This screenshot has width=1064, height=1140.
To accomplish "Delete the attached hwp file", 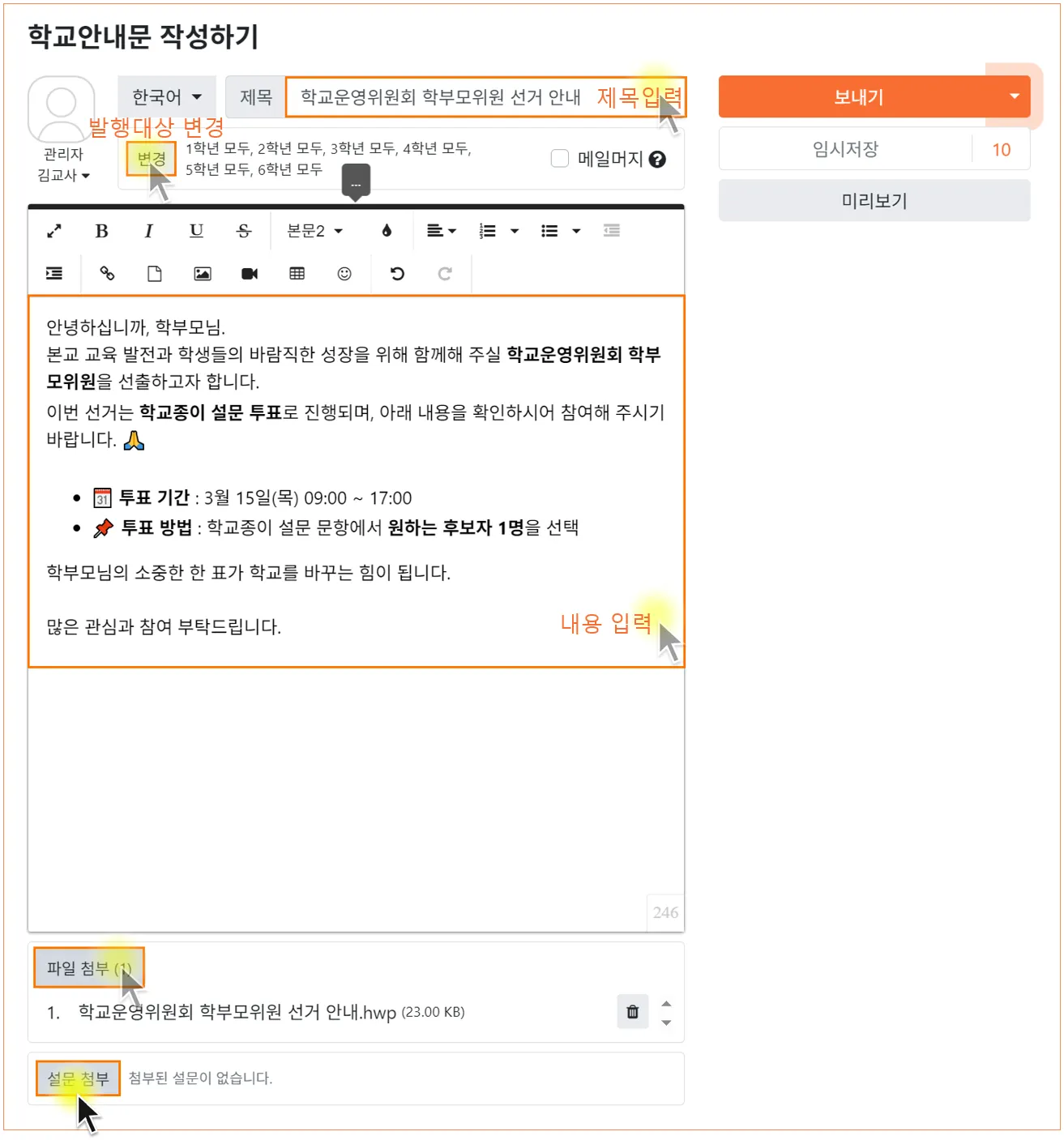I will click(x=632, y=1012).
